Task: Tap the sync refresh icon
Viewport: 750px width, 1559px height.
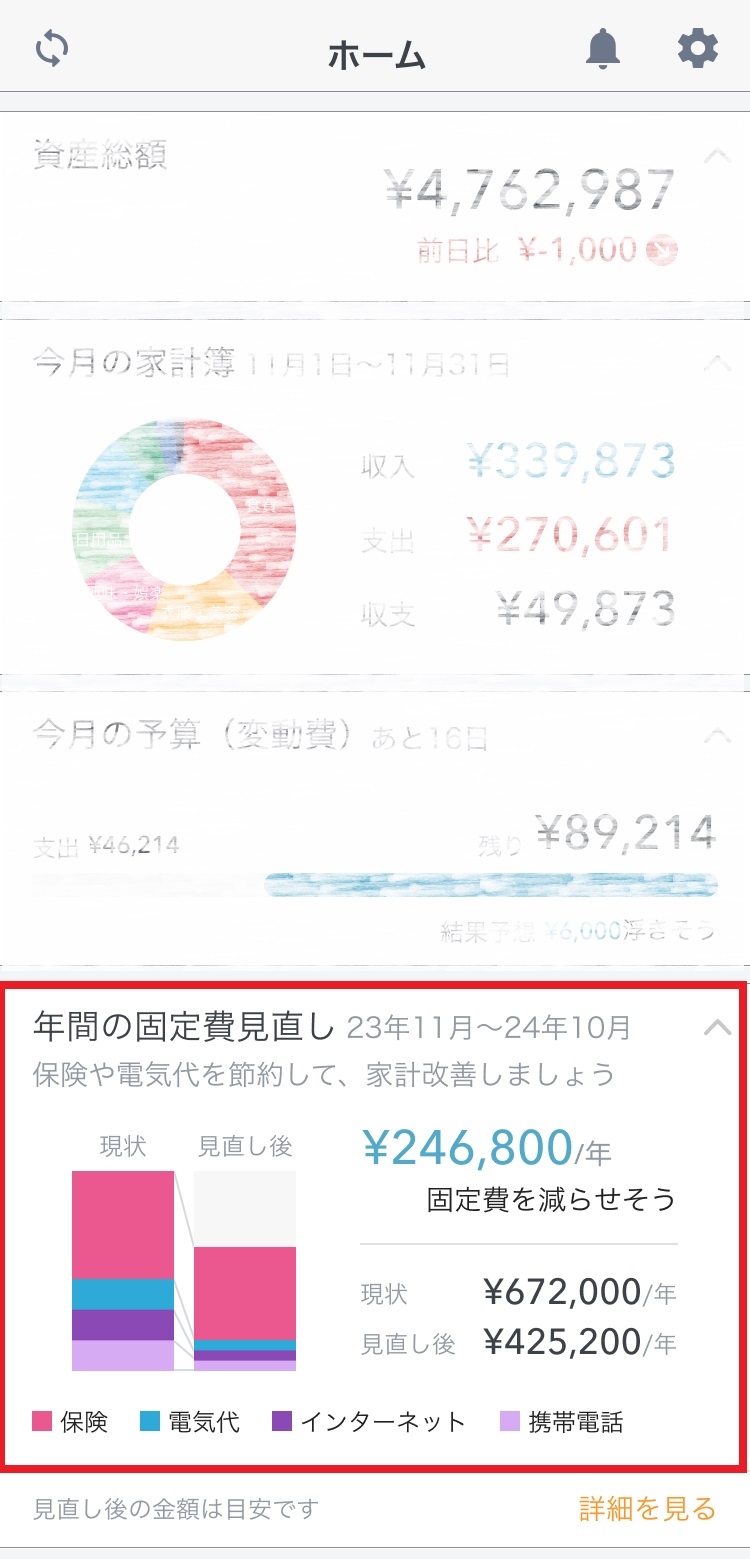Action: pos(52,49)
